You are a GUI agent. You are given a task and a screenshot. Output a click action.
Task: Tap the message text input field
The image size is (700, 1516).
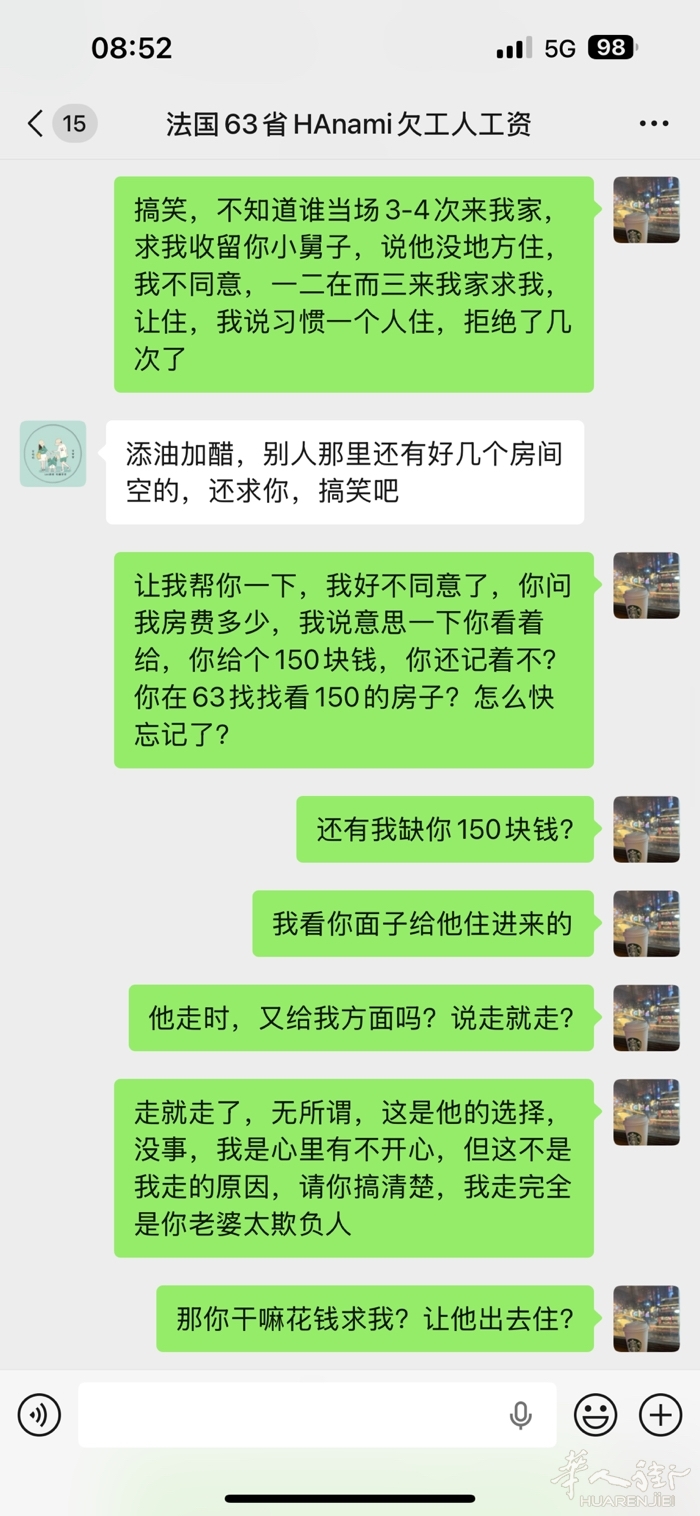click(290, 1415)
